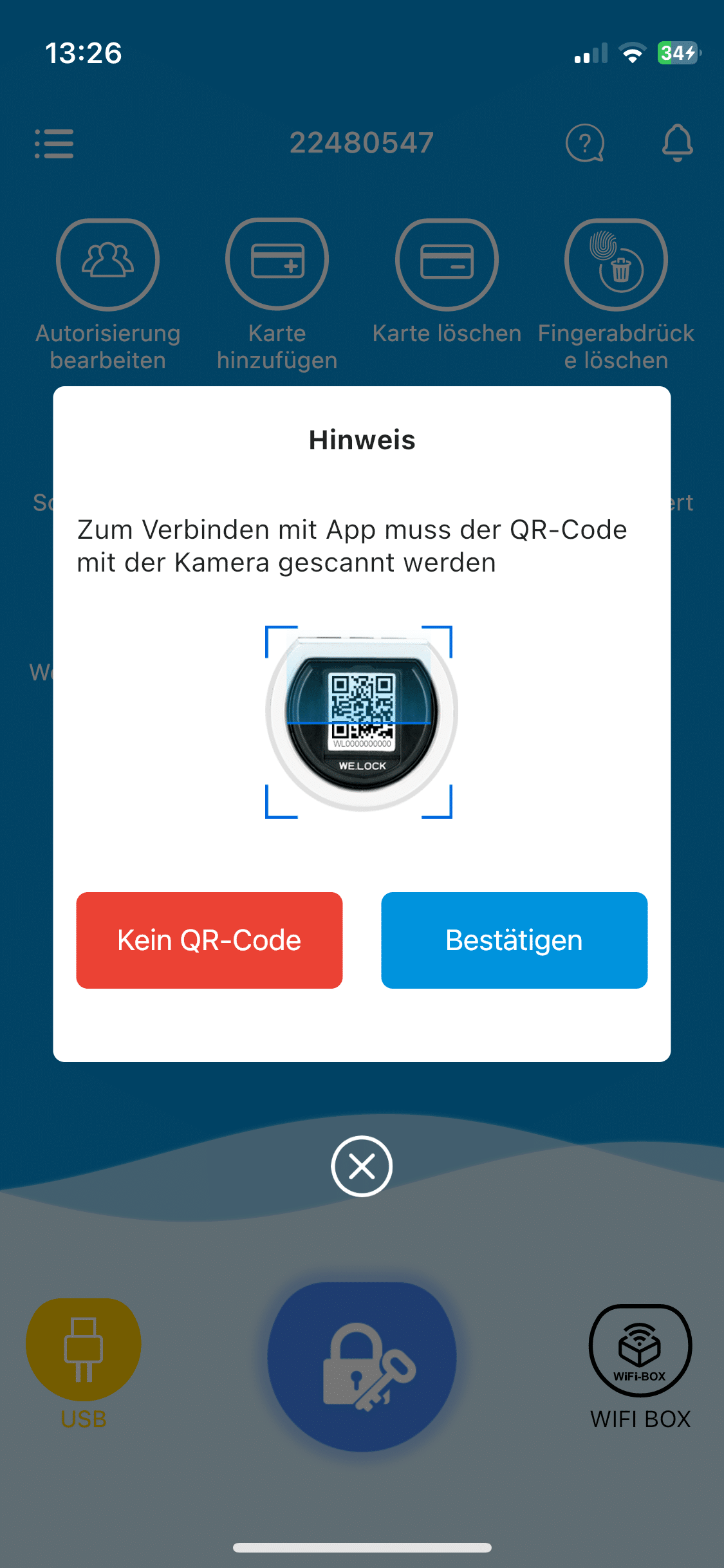
Task: Choose Karte hinzufügen
Action: pos(277,265)
